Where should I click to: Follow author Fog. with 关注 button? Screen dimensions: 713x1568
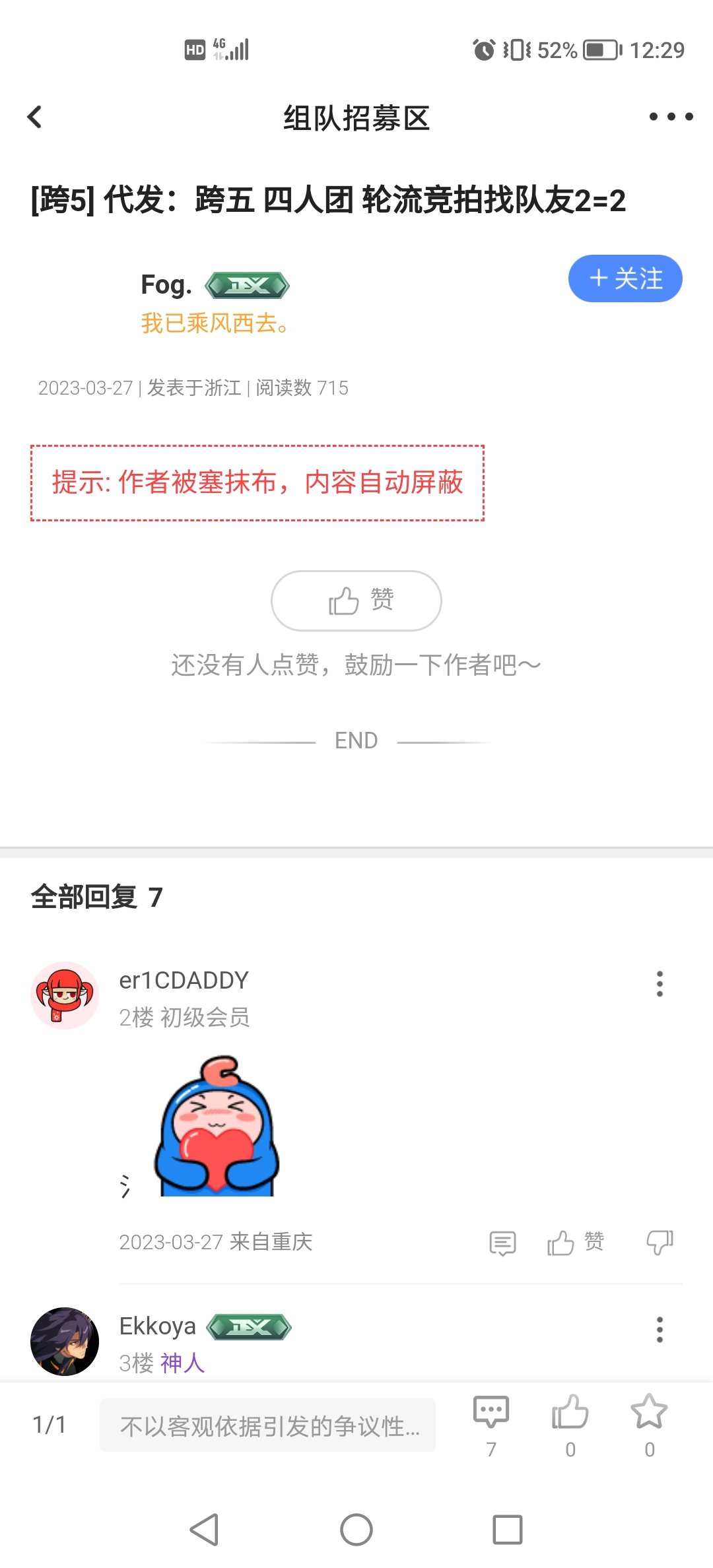pos(625,278)
